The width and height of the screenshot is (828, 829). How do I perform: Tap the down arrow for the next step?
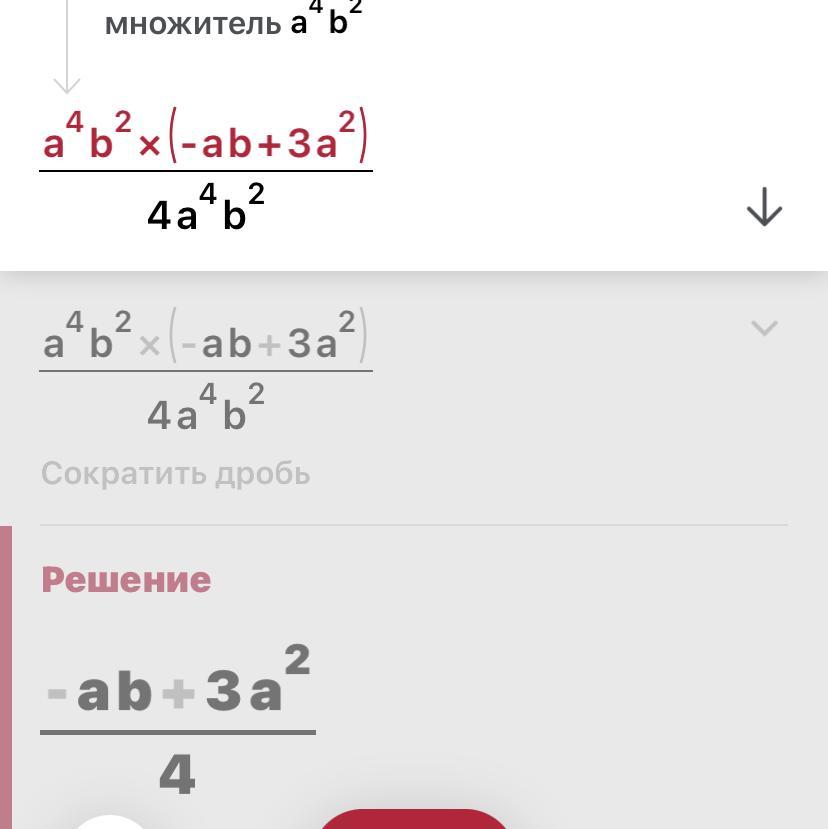click(x=764, y=207)
